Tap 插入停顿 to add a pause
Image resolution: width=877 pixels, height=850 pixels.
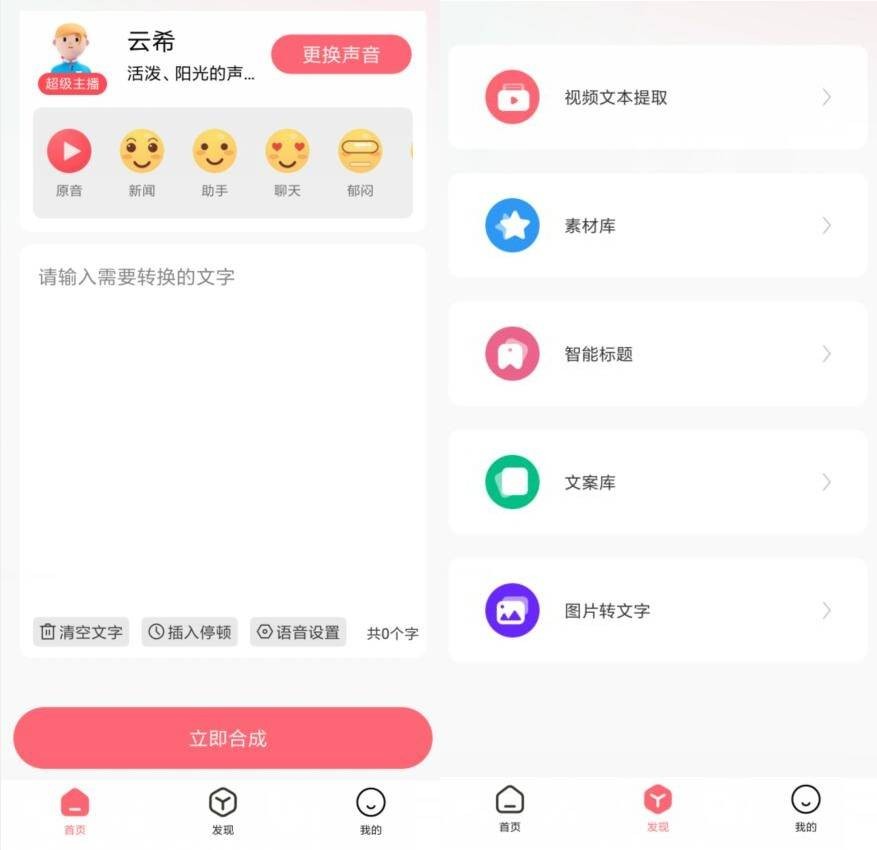pyautogui.click(x=190, y=632)
